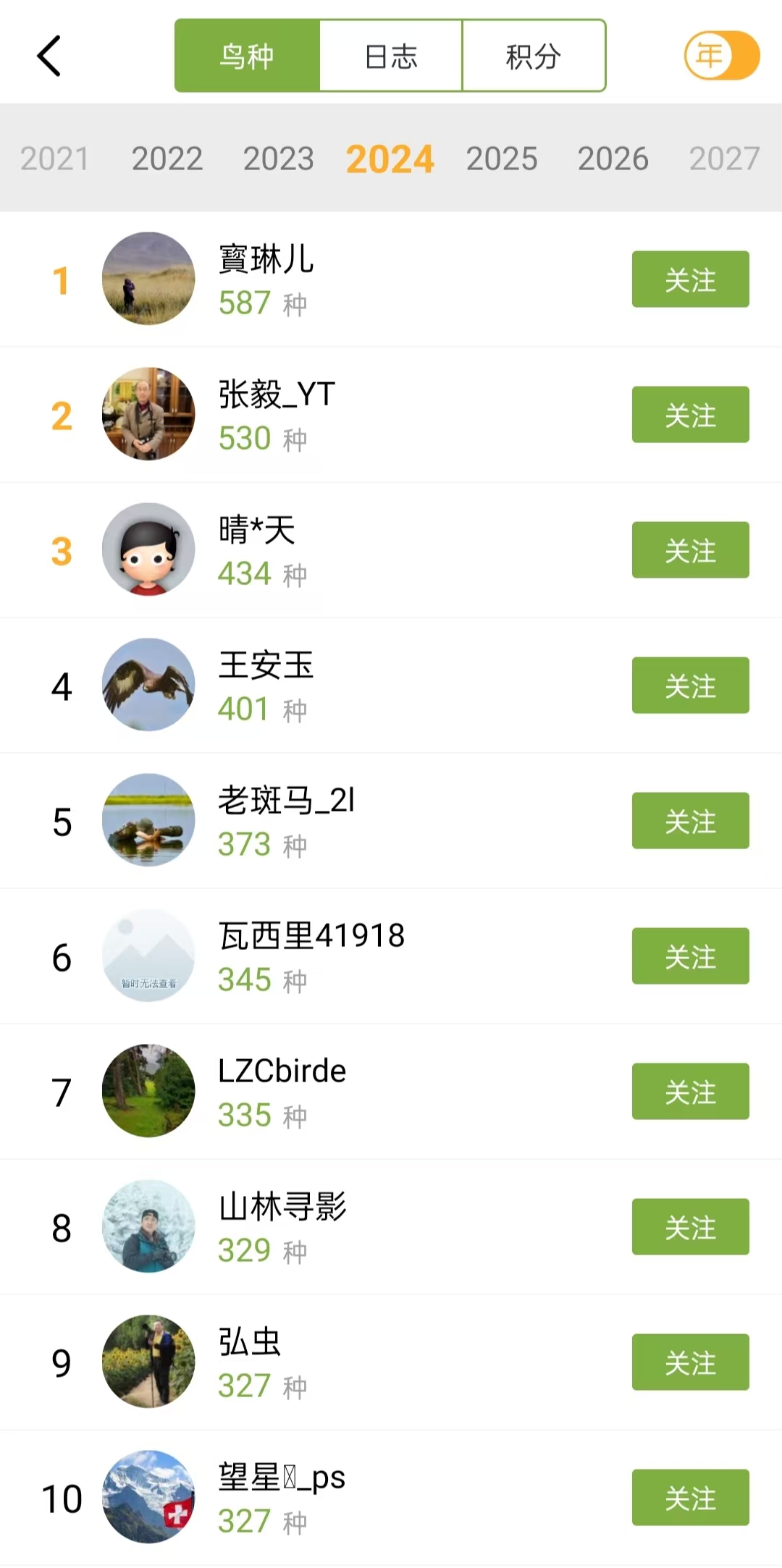The width and height of the screenshot is (782, 1568).
Task: Follow LZCbirde
Action: click(x=690, y=1092)
